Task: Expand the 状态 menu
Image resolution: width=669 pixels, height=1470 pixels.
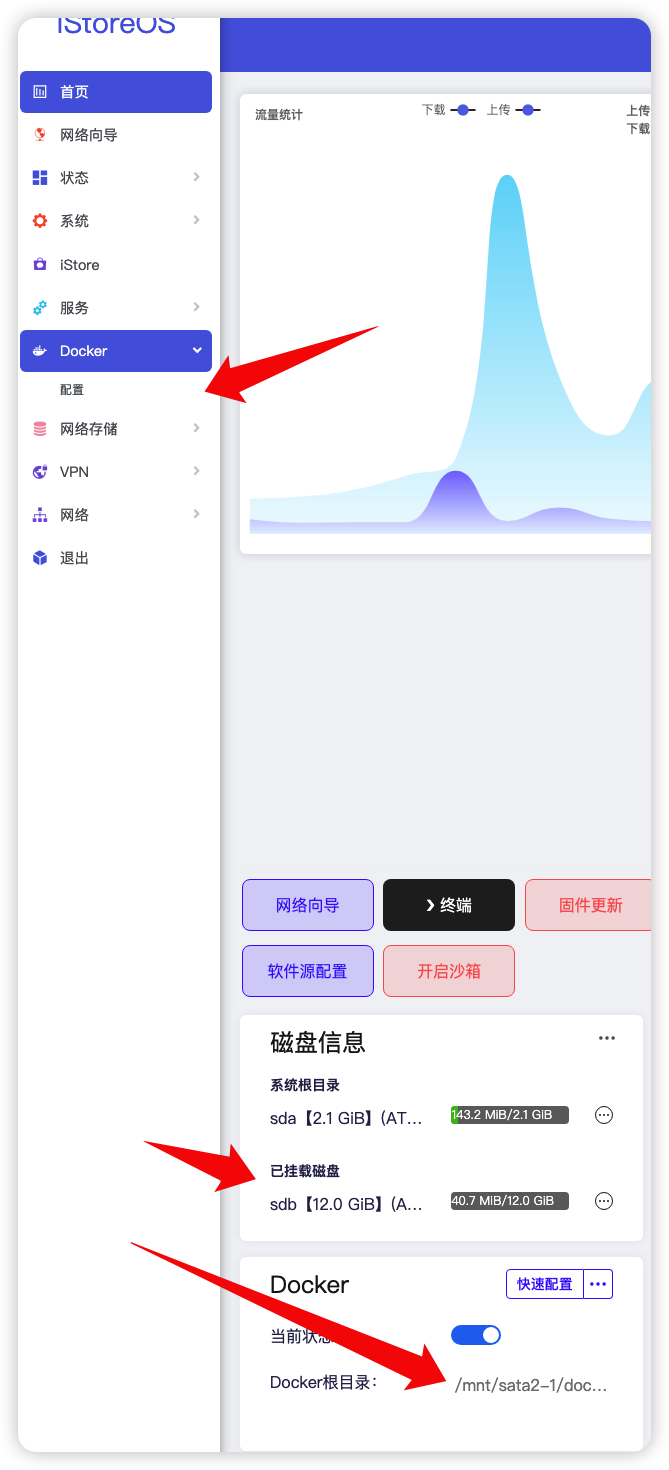Action: (x=115, y=178)
